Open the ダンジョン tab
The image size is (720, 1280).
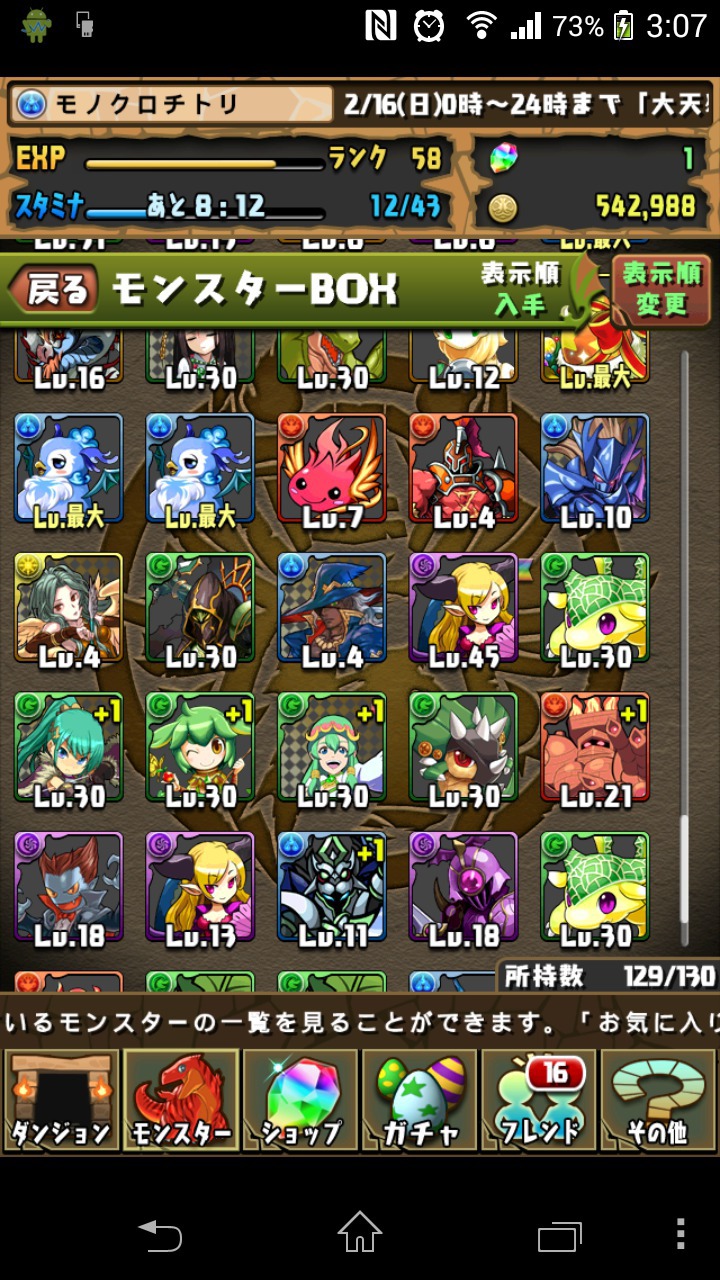click(61, 1101)
